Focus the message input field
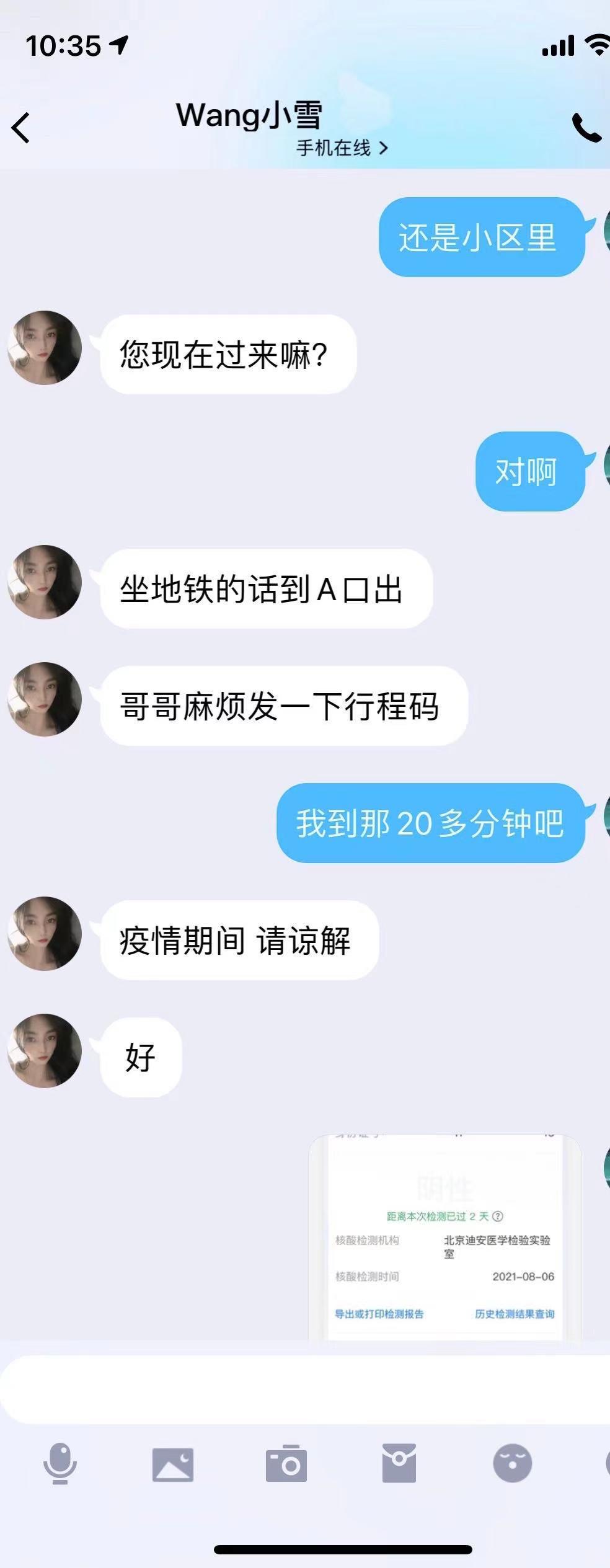Viewport: 610px width, 1568px height. 305,1388
